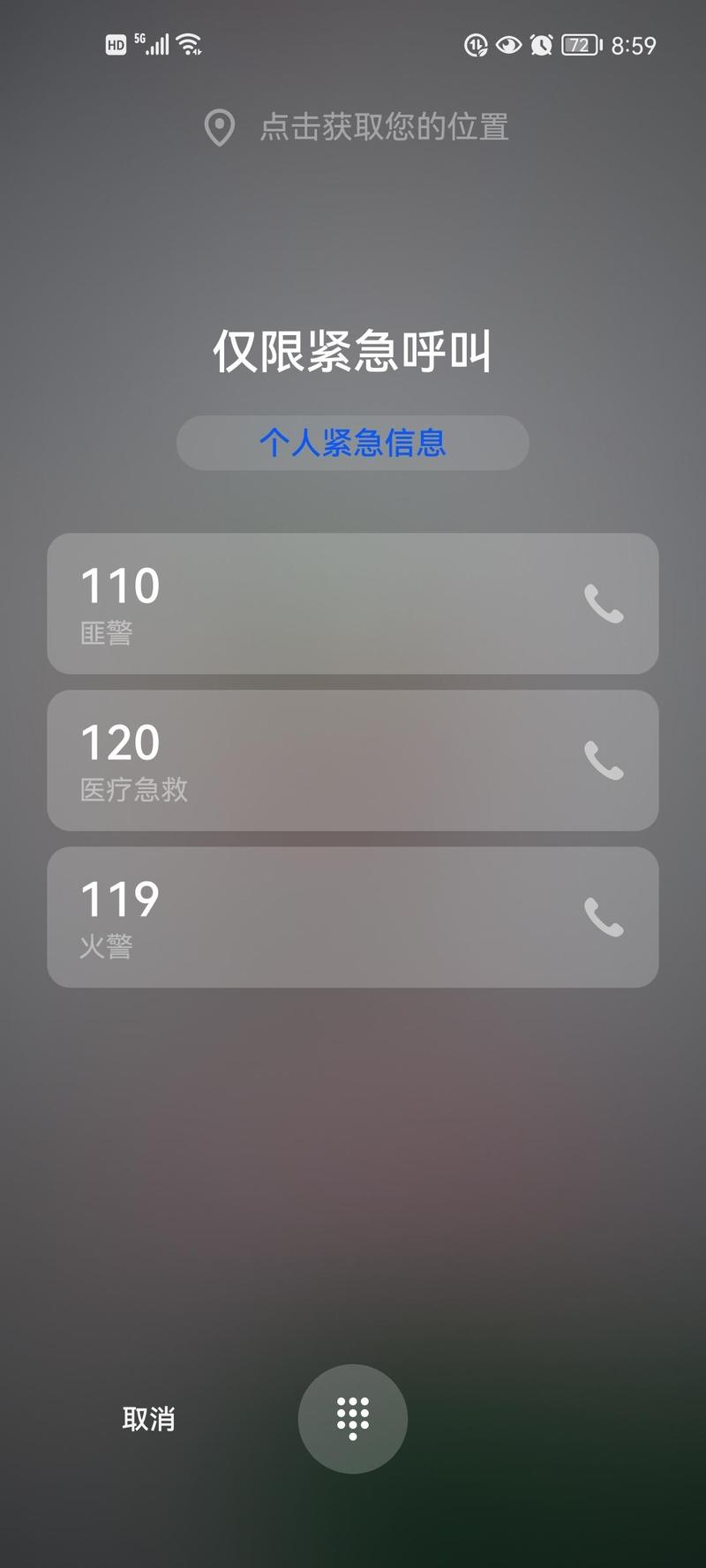Open the dialpad at the bottom

point(353,1418)
